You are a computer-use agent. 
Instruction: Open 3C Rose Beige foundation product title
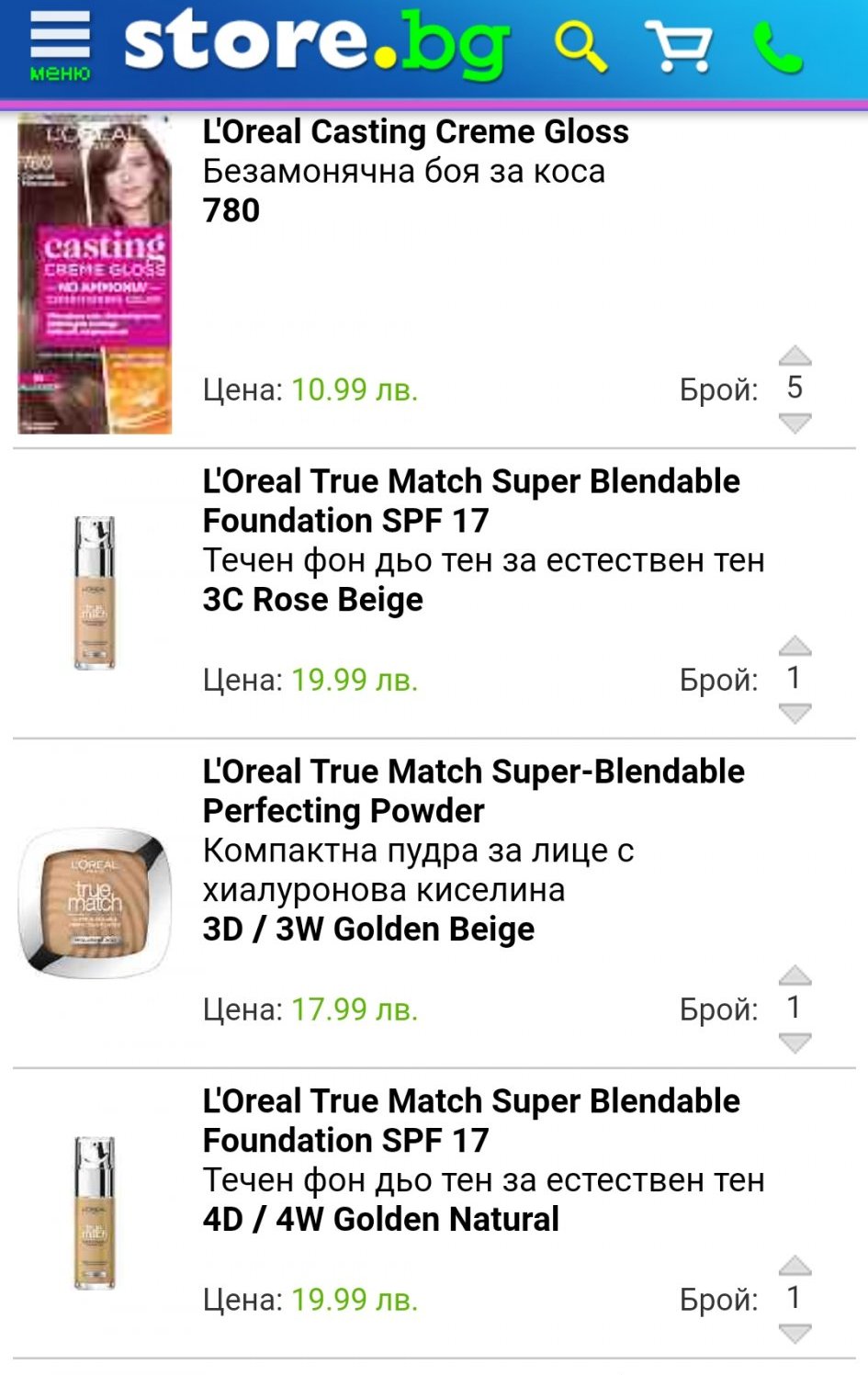[x=470, y=501]
